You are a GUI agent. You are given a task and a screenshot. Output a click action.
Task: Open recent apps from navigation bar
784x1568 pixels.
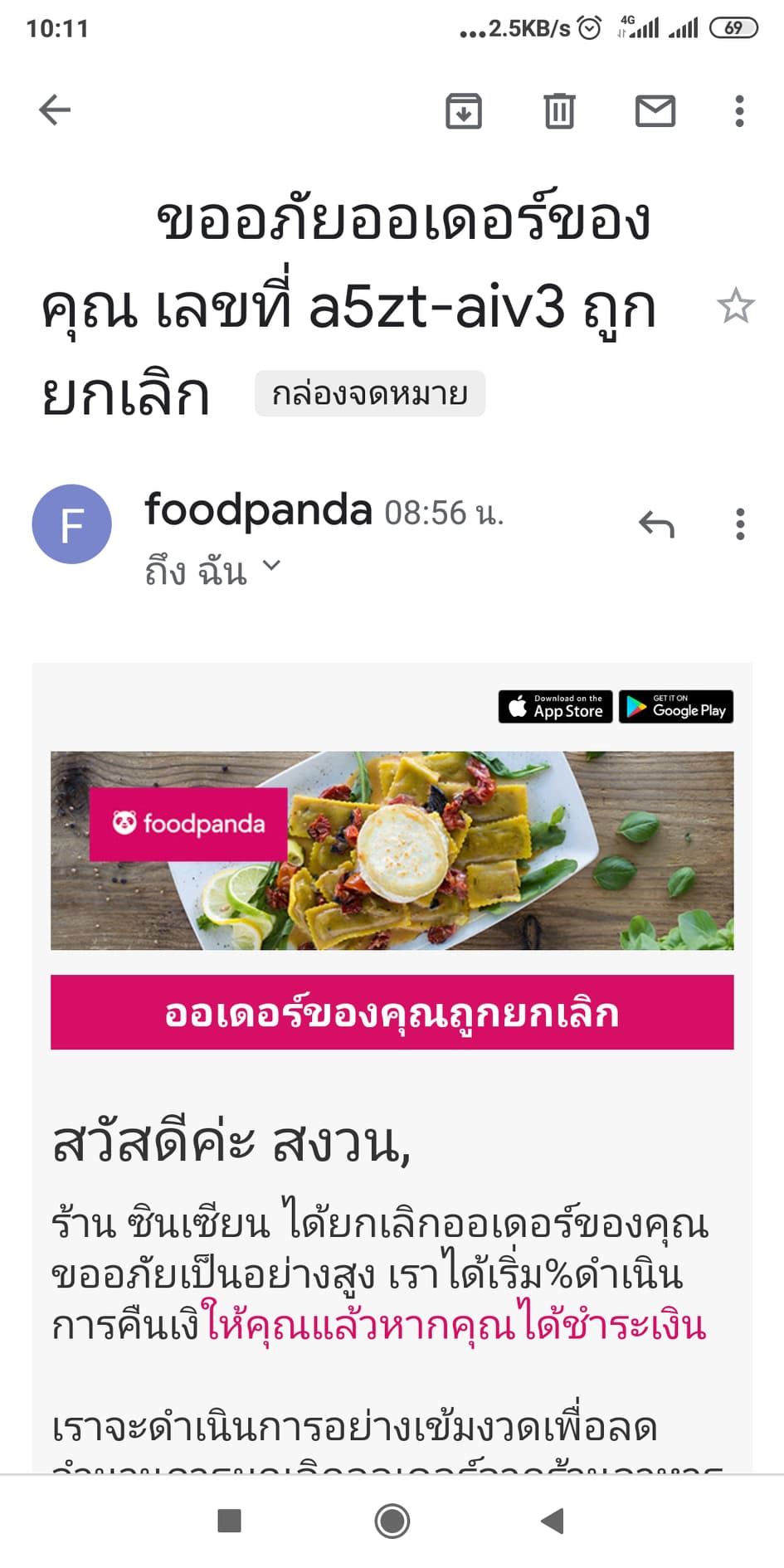pyautogui.click(x=229, y=1521)
